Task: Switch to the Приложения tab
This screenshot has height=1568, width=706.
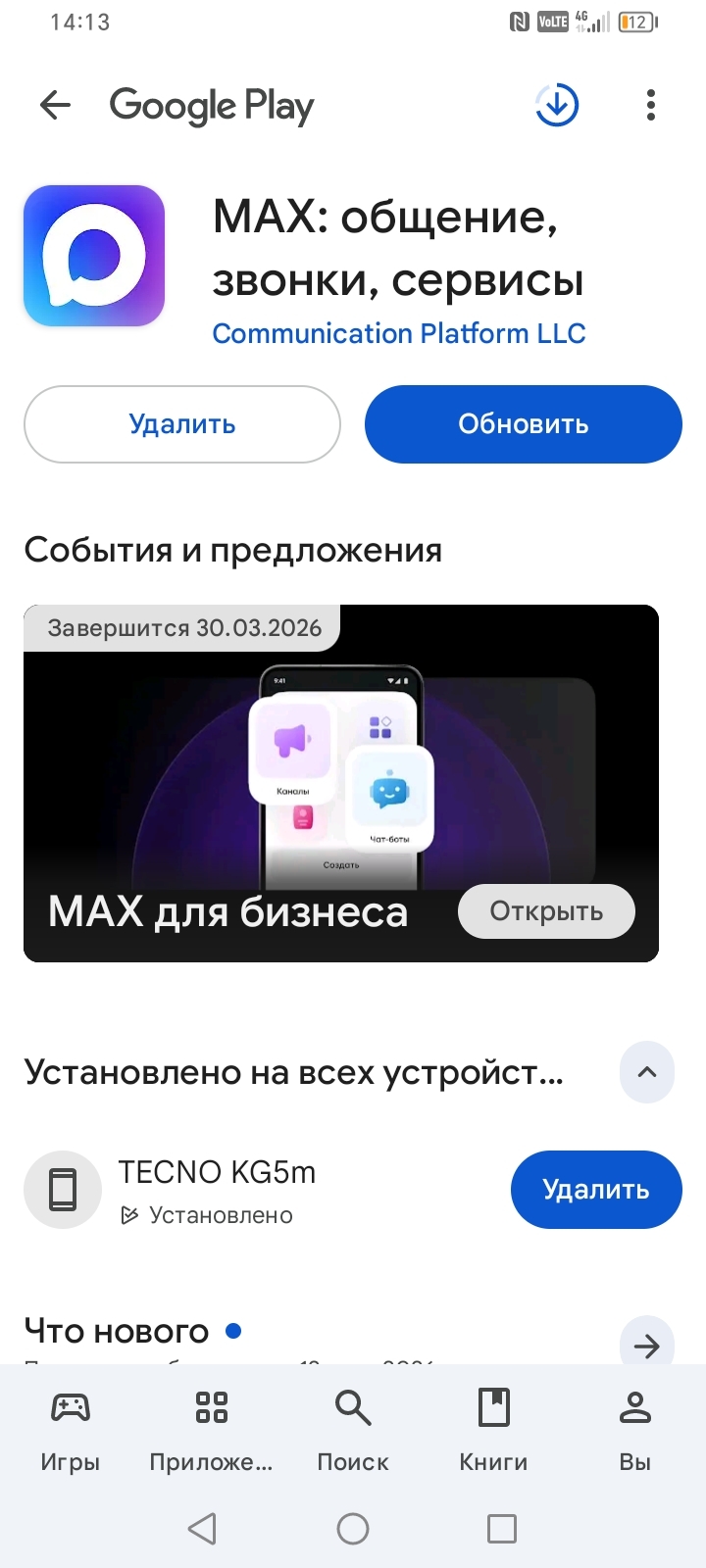Action: [212, 1431]
